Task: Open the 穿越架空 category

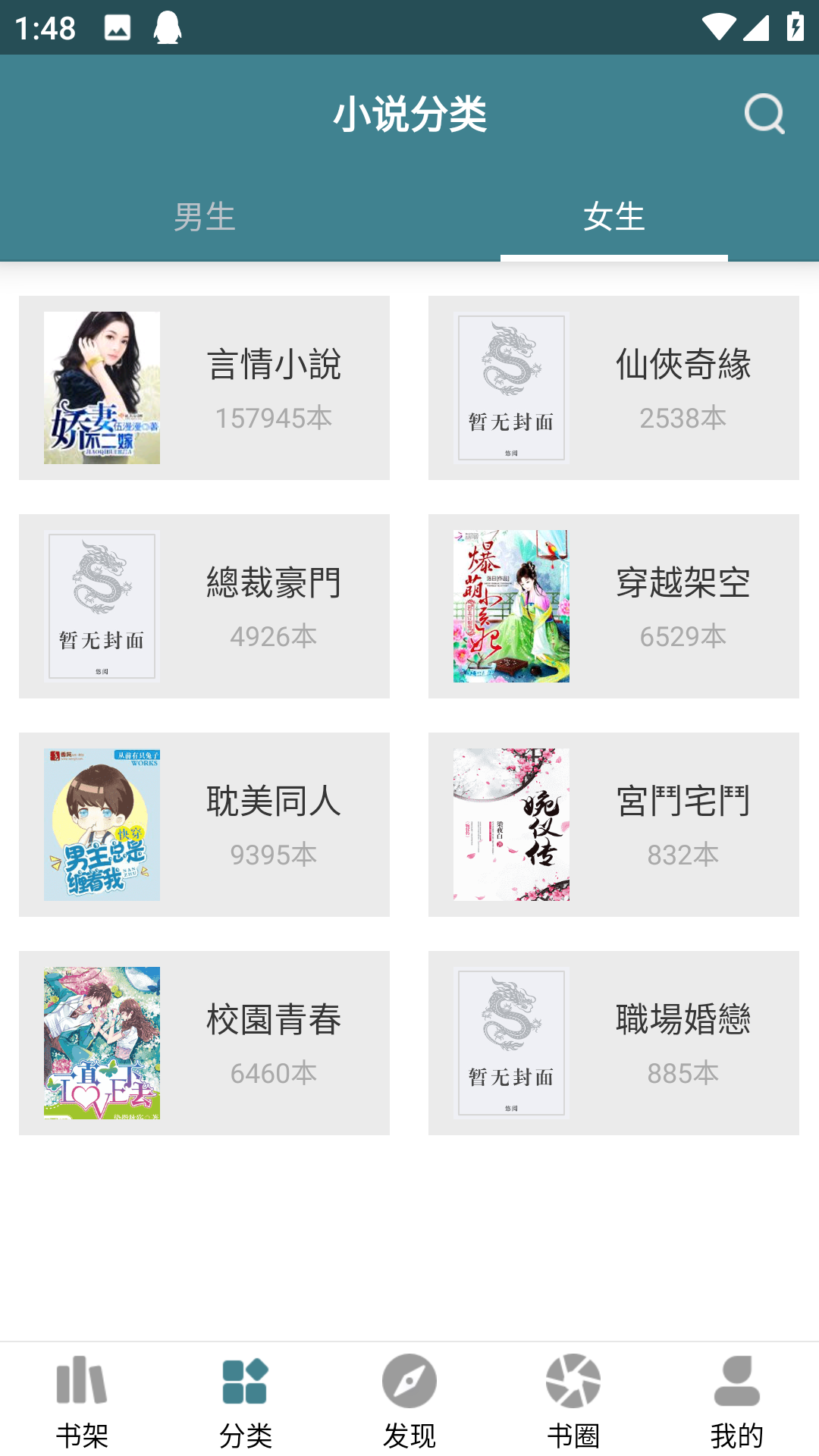Action: (x=613, y=606)
